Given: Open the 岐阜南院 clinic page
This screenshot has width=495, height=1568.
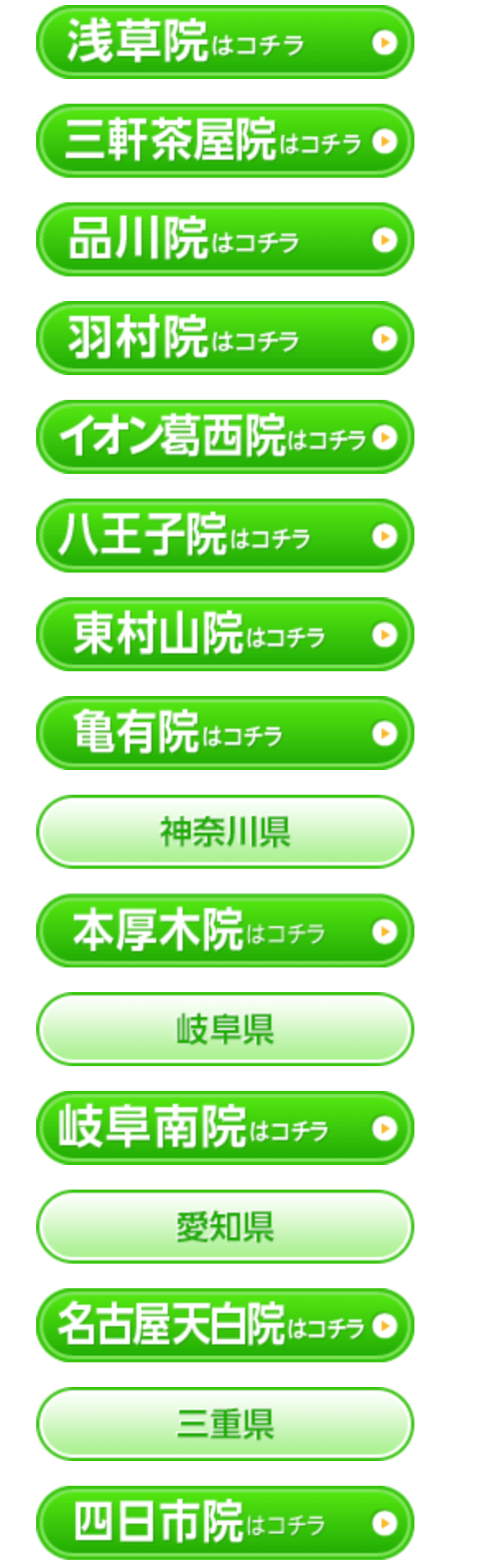Looking at the screenshot, I should coord(224,1128).
